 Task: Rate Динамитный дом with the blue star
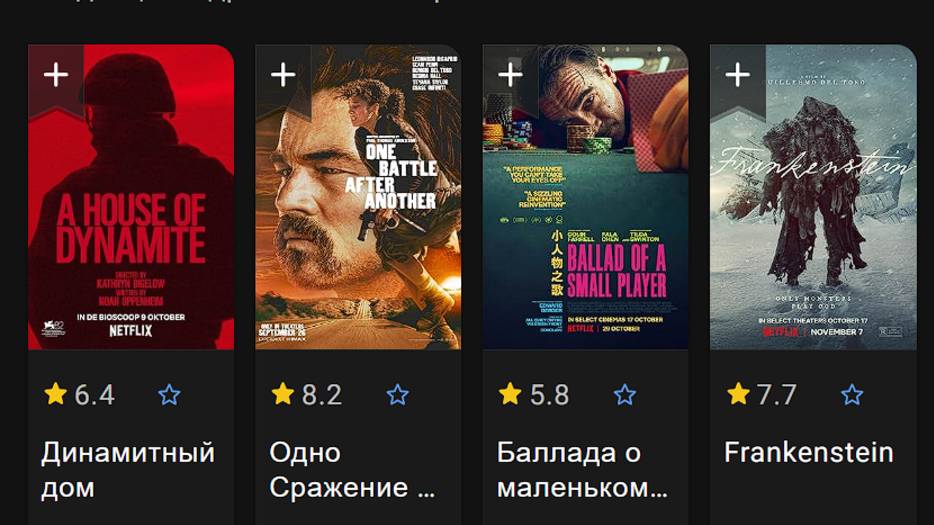[x=169, y=395]
